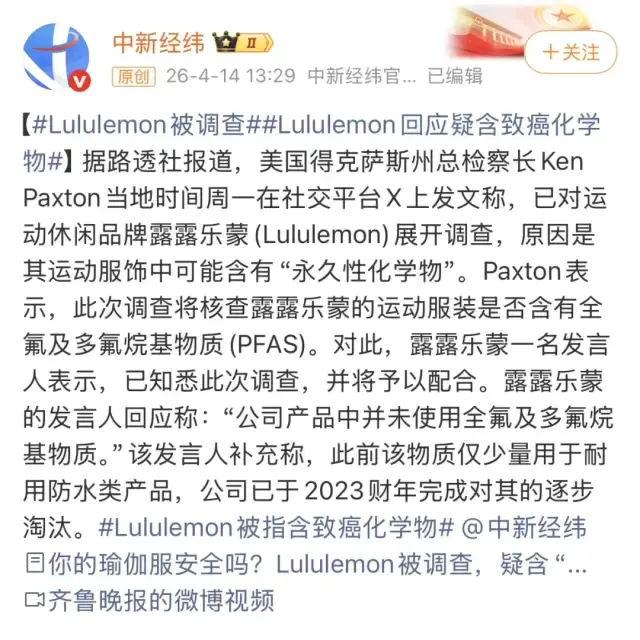Screen dimensions: 640x640
Task: Follow 中新经纬 with the 关注 button
Action: coord(570,51)
